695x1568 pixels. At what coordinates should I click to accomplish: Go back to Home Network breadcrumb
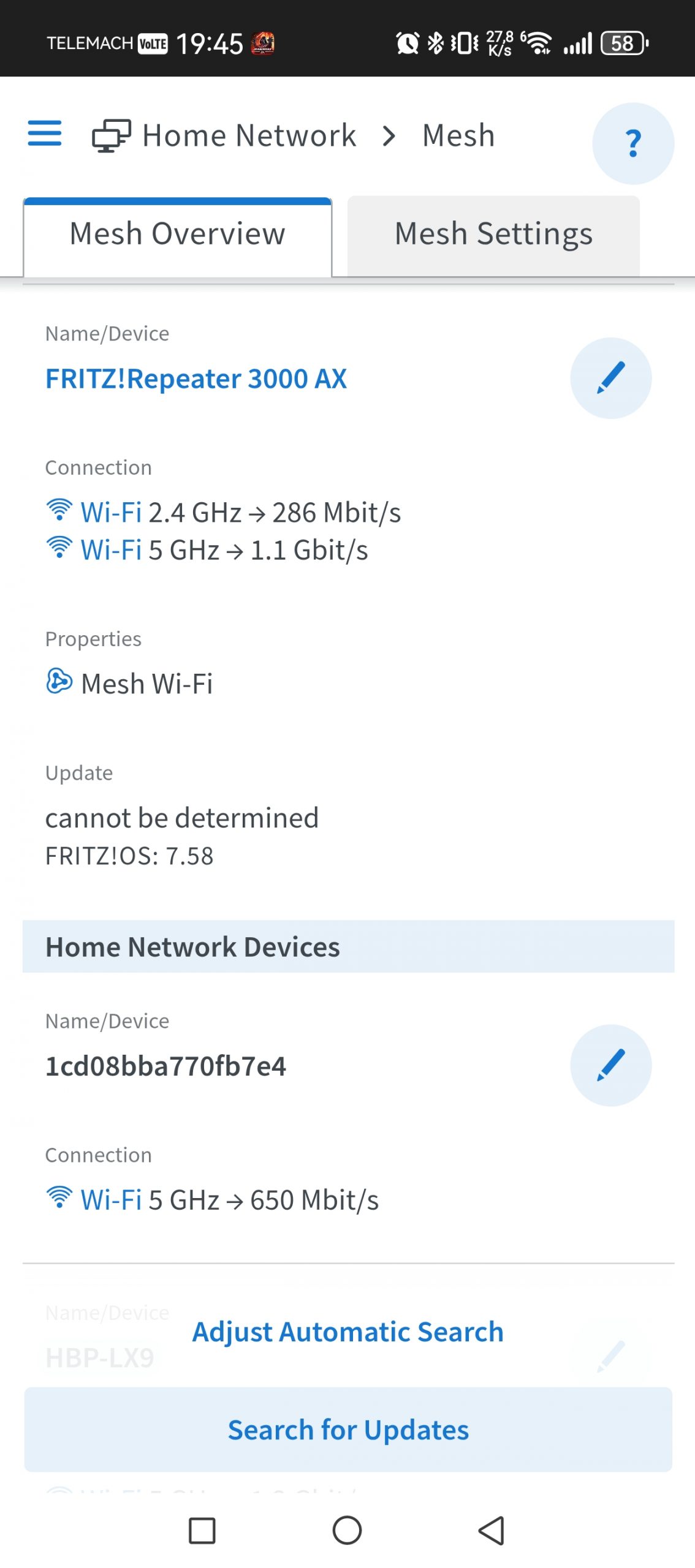pyautogui.click(x=249, y=135)
